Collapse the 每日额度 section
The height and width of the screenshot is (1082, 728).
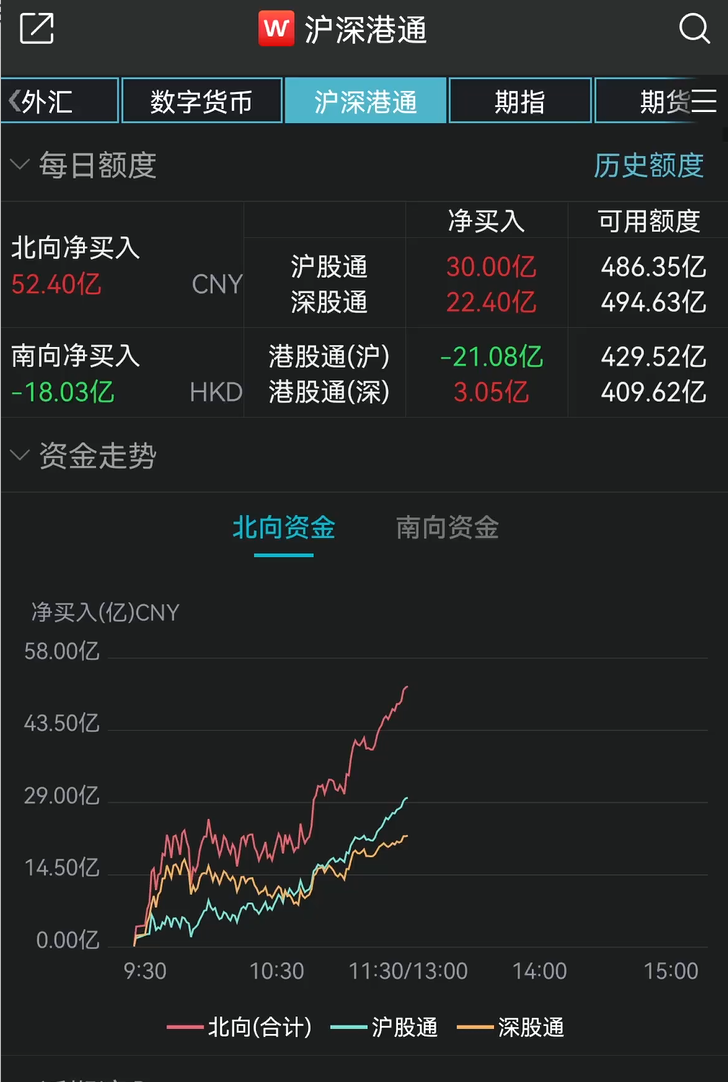point(20,165)
